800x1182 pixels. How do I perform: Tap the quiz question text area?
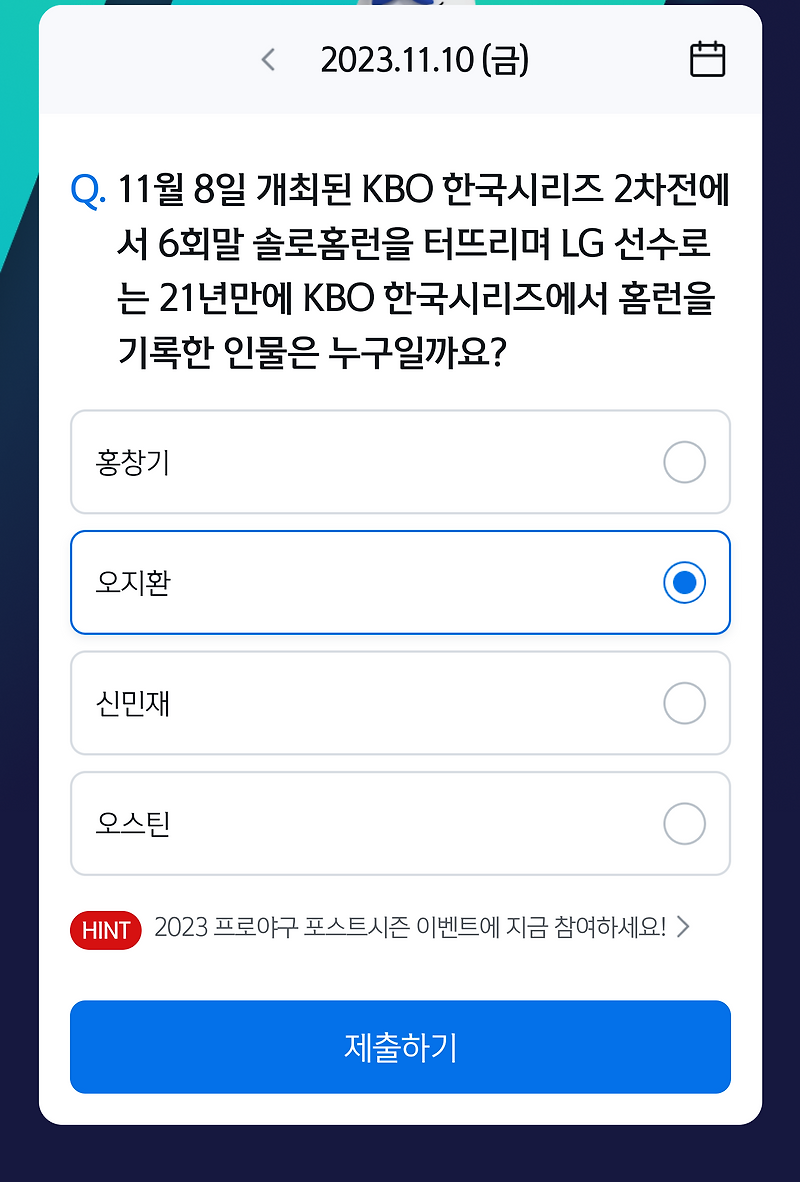(420, 270)
